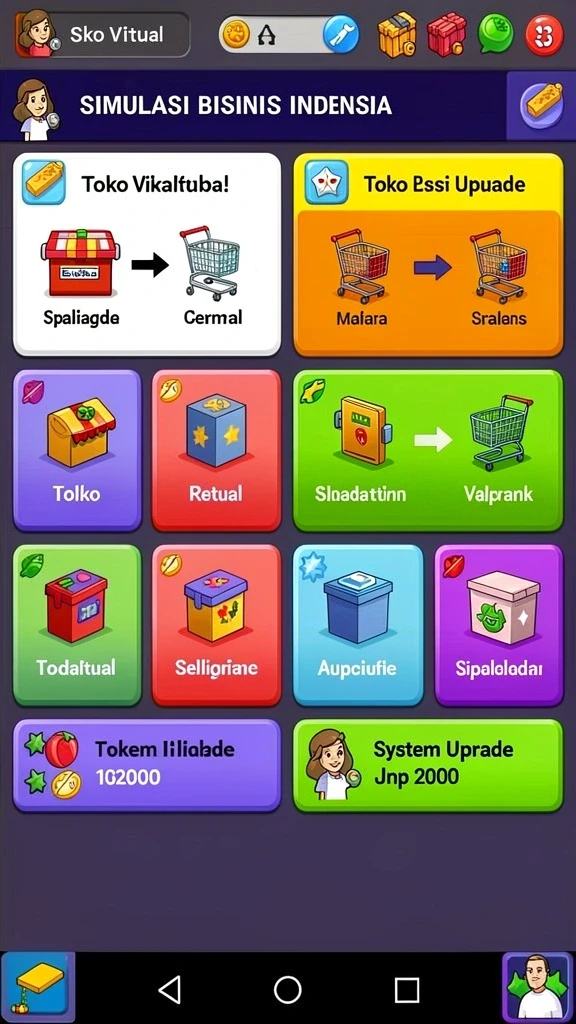Open the avatar icon in the bottom corner
The image size is (576, 1024).
[537, 987]
